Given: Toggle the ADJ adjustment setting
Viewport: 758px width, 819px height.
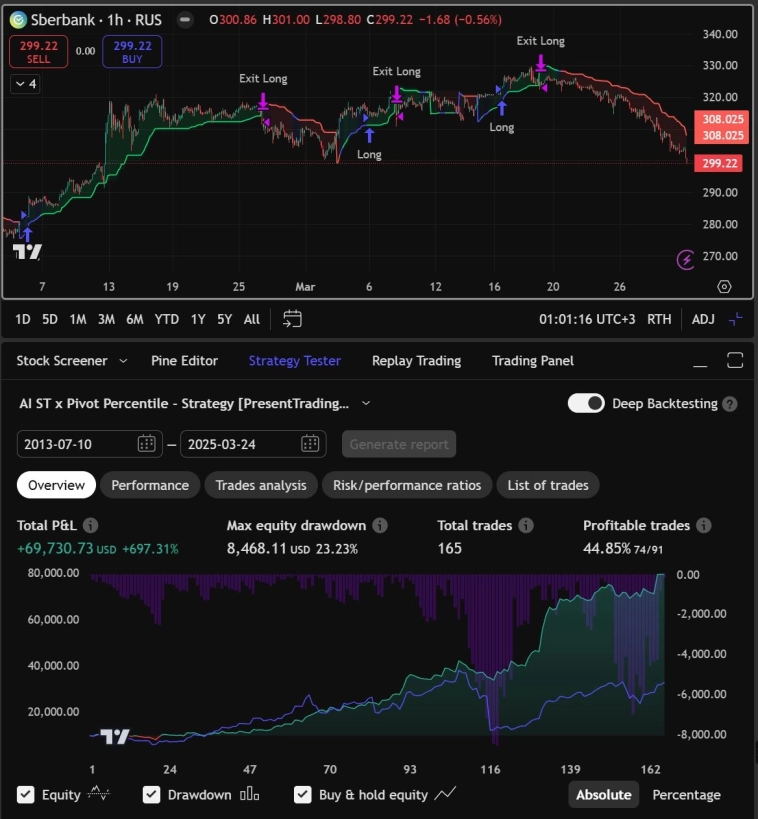Looking at the screenshot, I should point(703,319).
